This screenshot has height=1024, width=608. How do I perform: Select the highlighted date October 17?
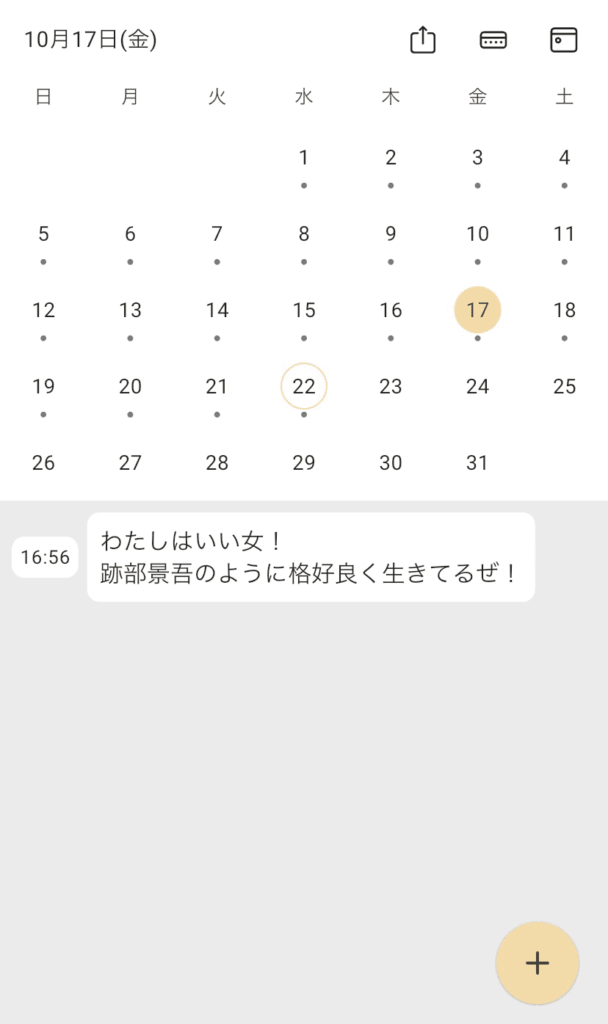tap(478, 311)
